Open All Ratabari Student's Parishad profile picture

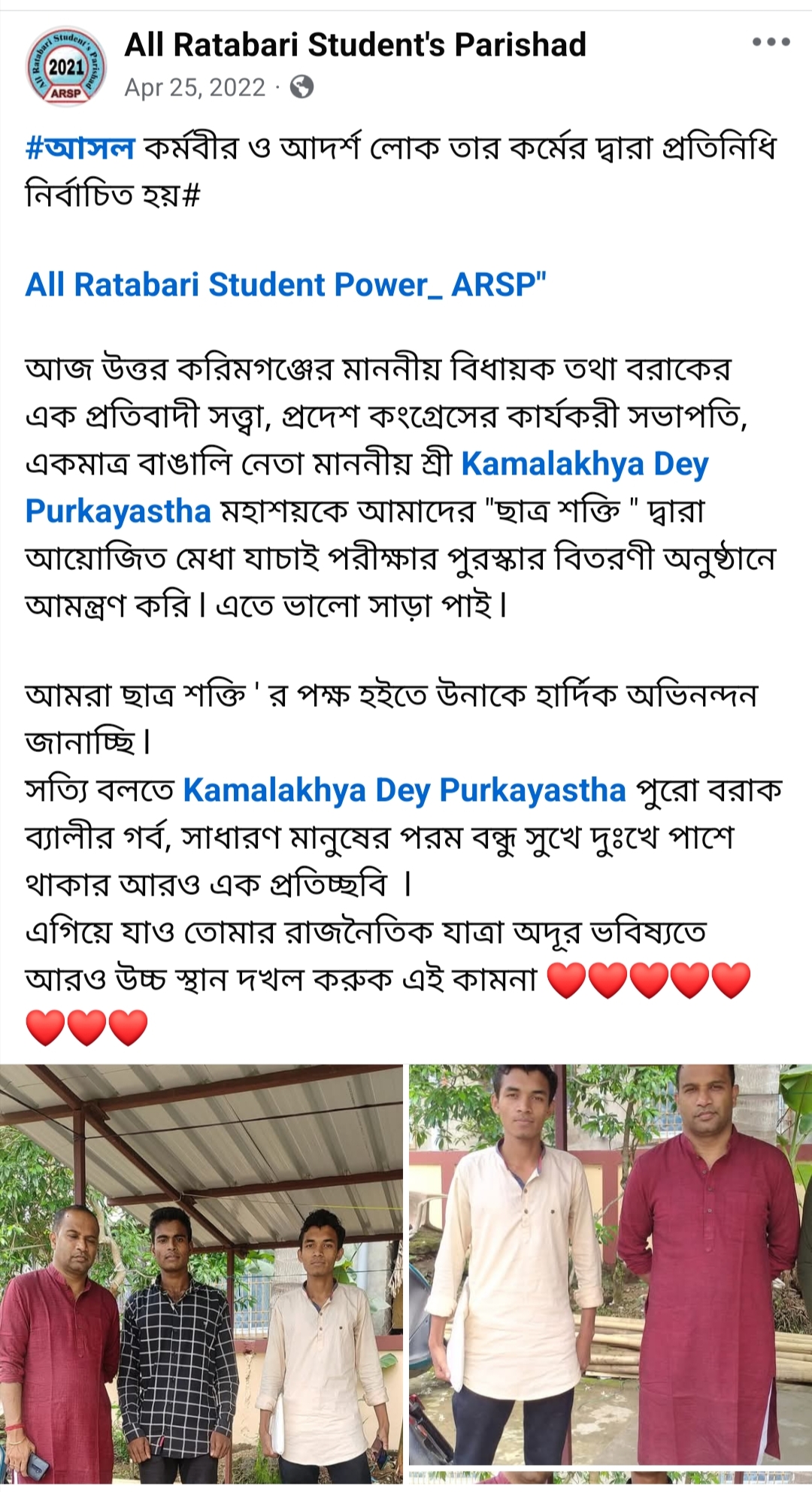[66, 67]
